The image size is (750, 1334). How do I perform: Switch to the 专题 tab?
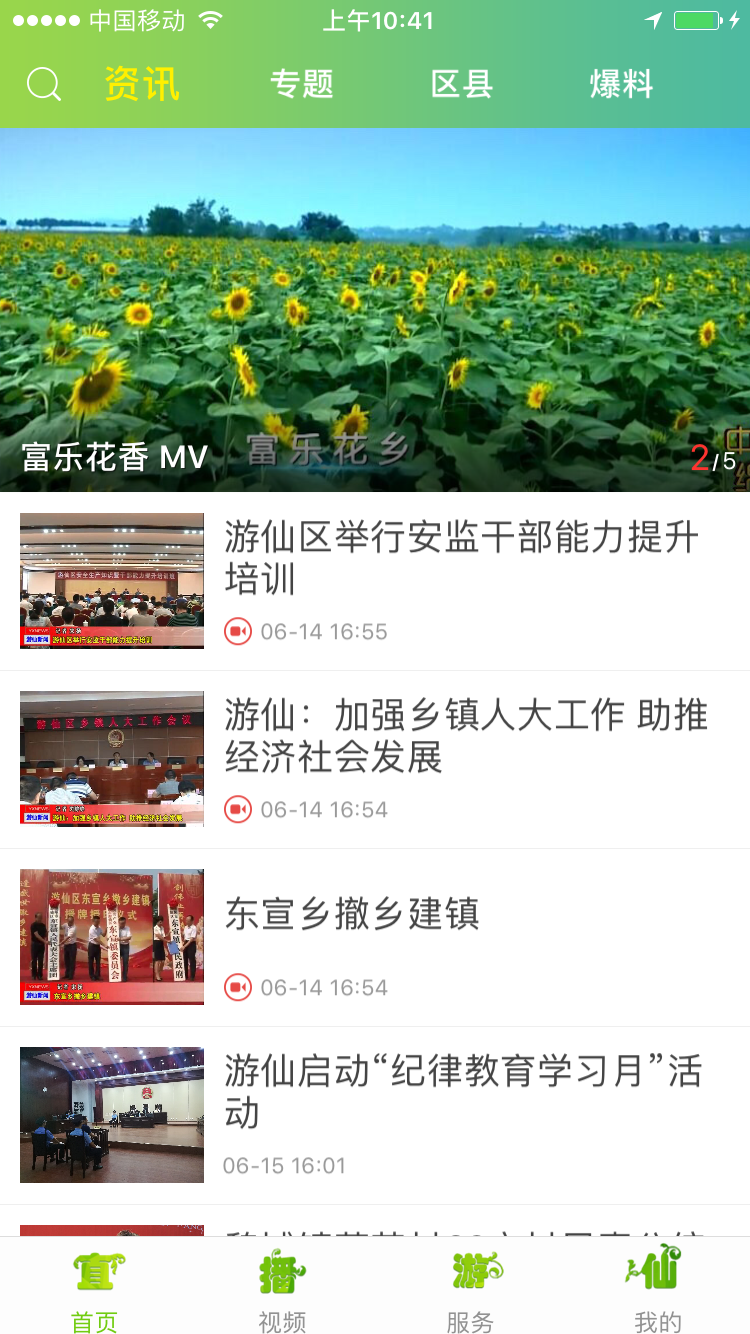[x=301, y=84]
